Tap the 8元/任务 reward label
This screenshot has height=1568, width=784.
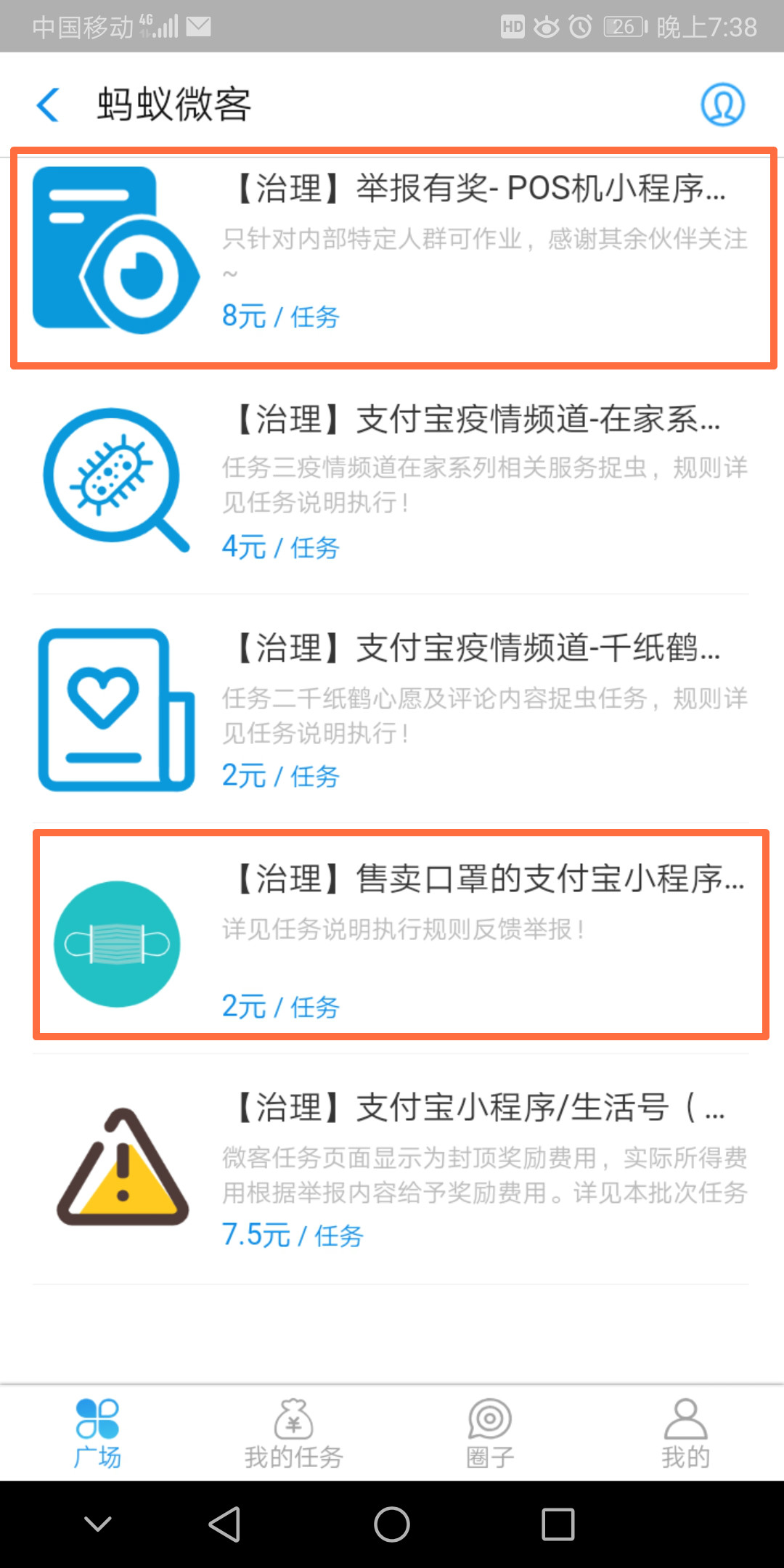pyautogui.click(x=280, y=316)
